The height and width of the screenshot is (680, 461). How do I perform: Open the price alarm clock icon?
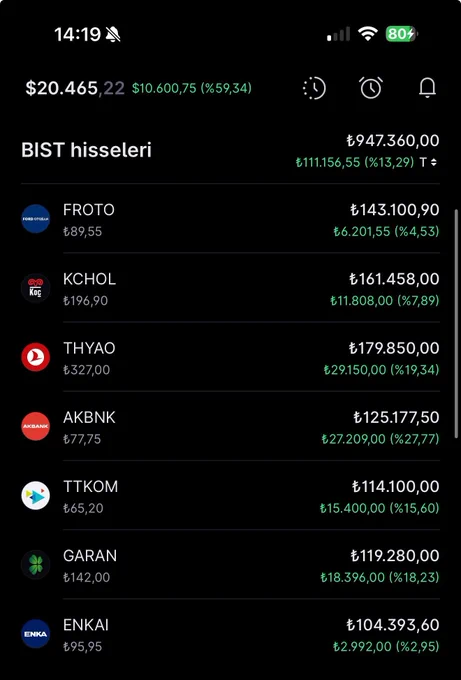point(371,88)
